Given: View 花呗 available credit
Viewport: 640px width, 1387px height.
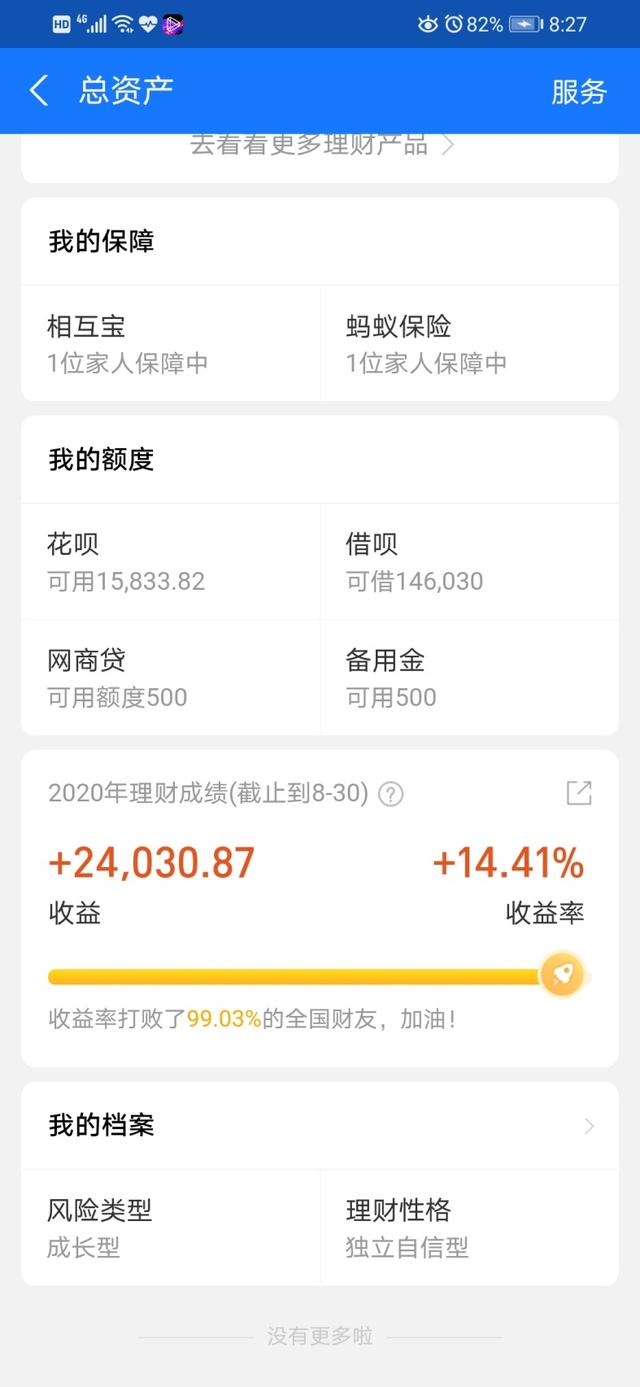Looking at the screenshot, I should [170, 561].
